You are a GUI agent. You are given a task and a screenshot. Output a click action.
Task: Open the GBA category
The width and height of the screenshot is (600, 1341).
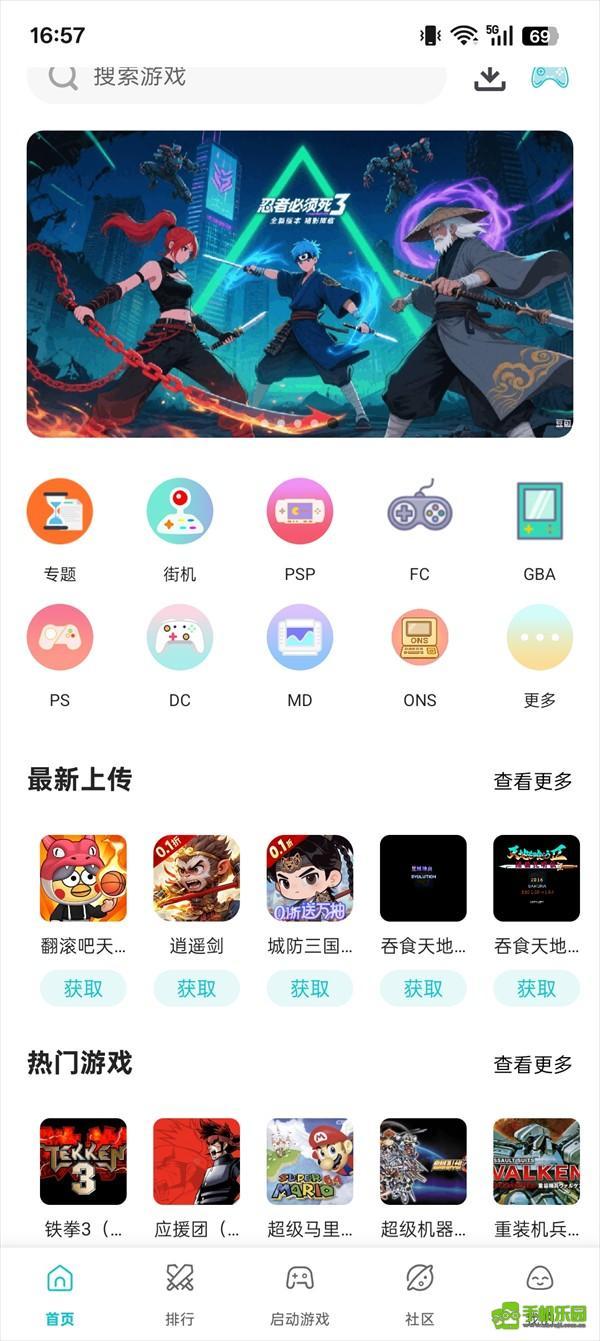pyautogui.click(x=539, y=512)
